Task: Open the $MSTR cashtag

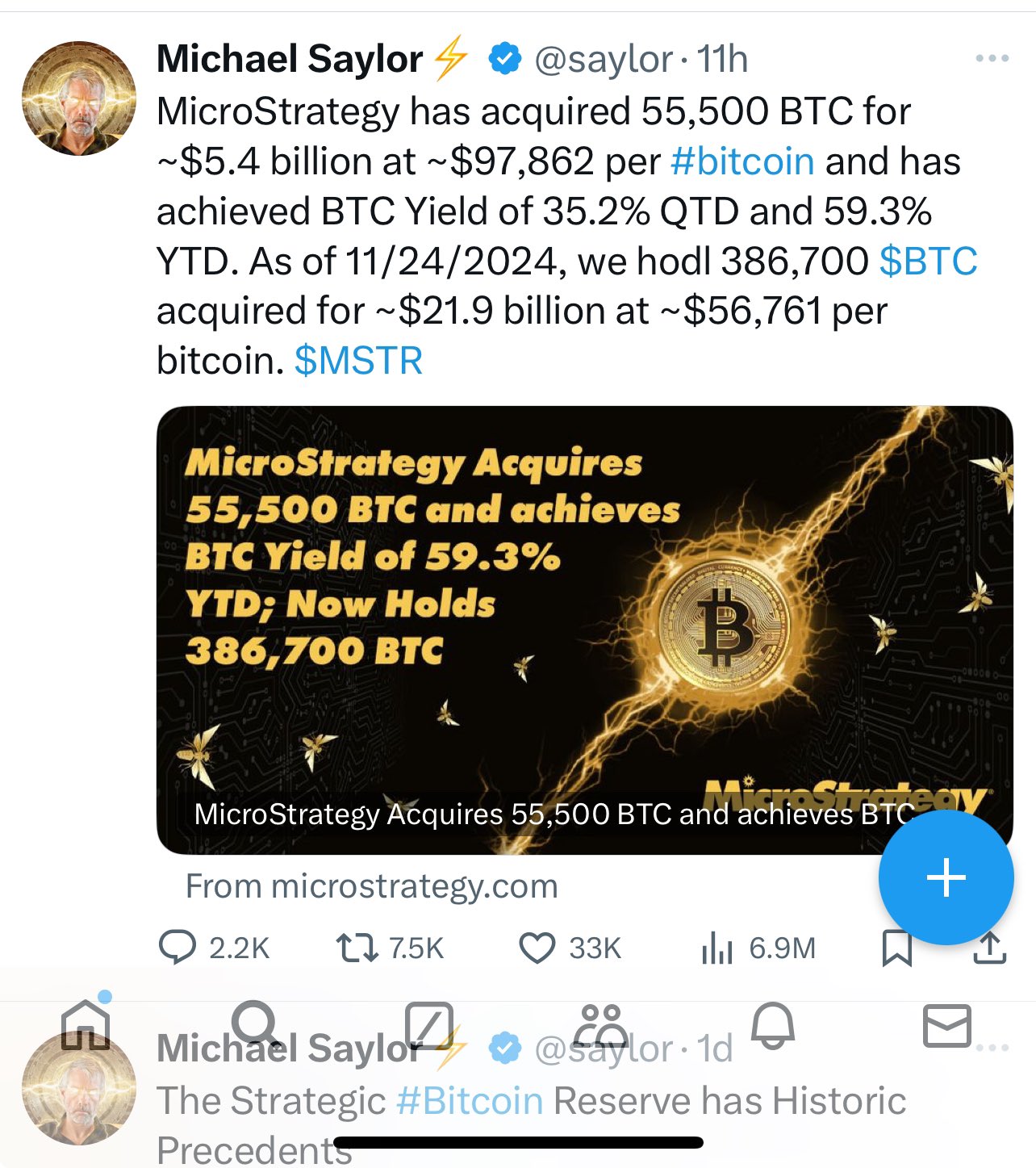Action: click(x=358, y=361)
